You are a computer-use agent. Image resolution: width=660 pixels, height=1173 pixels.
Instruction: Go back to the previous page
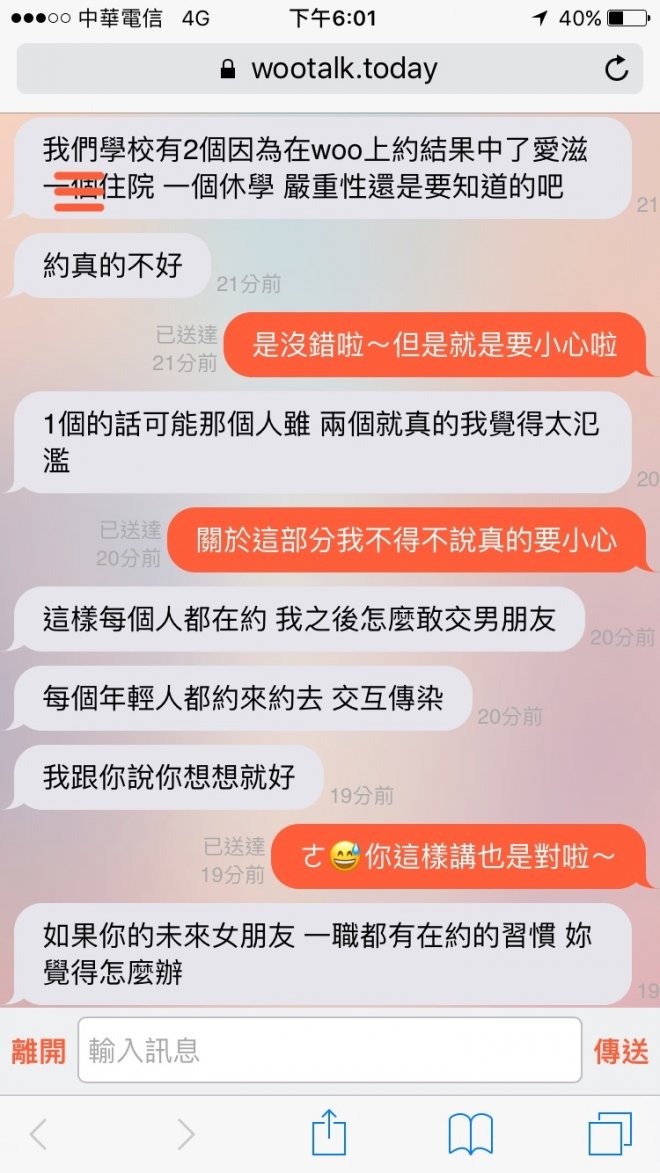coord(39,1133)
